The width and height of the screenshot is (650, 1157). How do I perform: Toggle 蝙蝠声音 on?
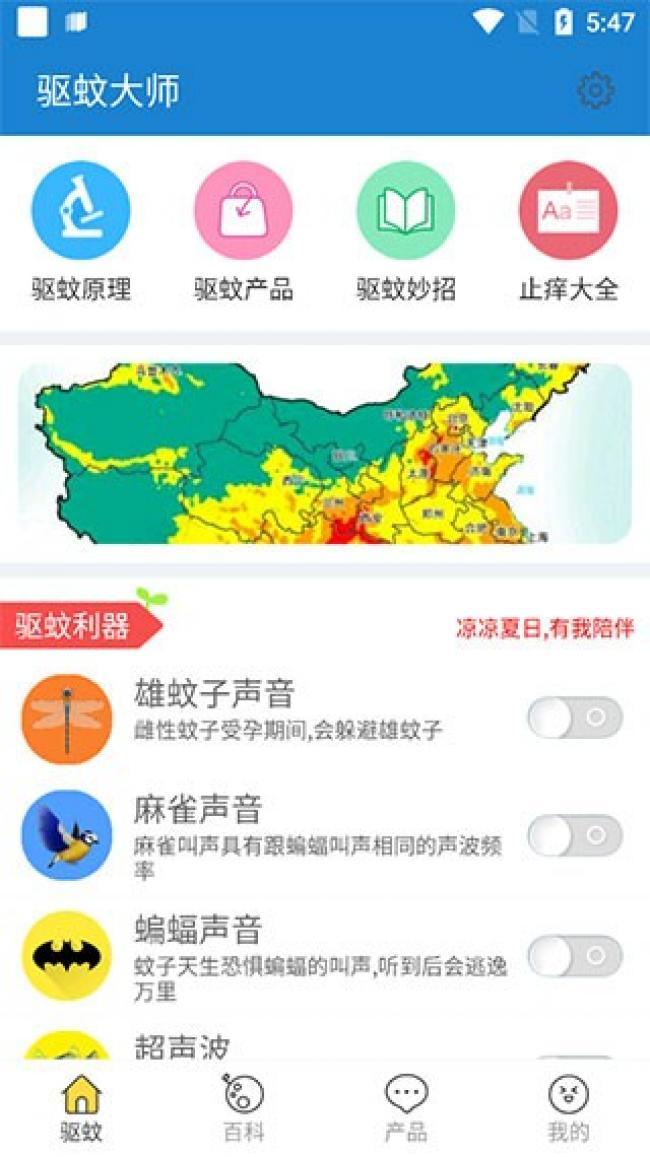pyautogui.click(x=574, y=956)
